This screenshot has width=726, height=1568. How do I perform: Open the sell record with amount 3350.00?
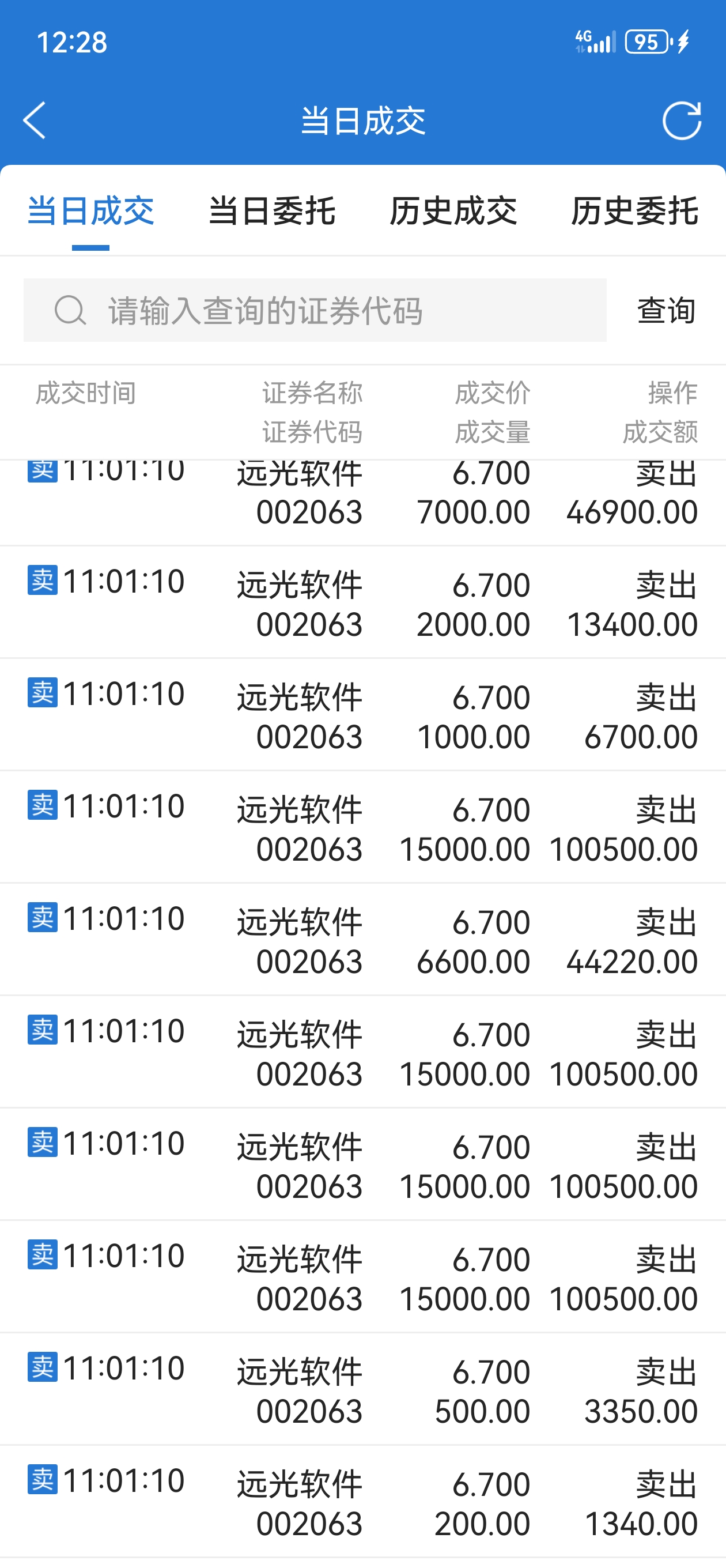(362, 1389)
